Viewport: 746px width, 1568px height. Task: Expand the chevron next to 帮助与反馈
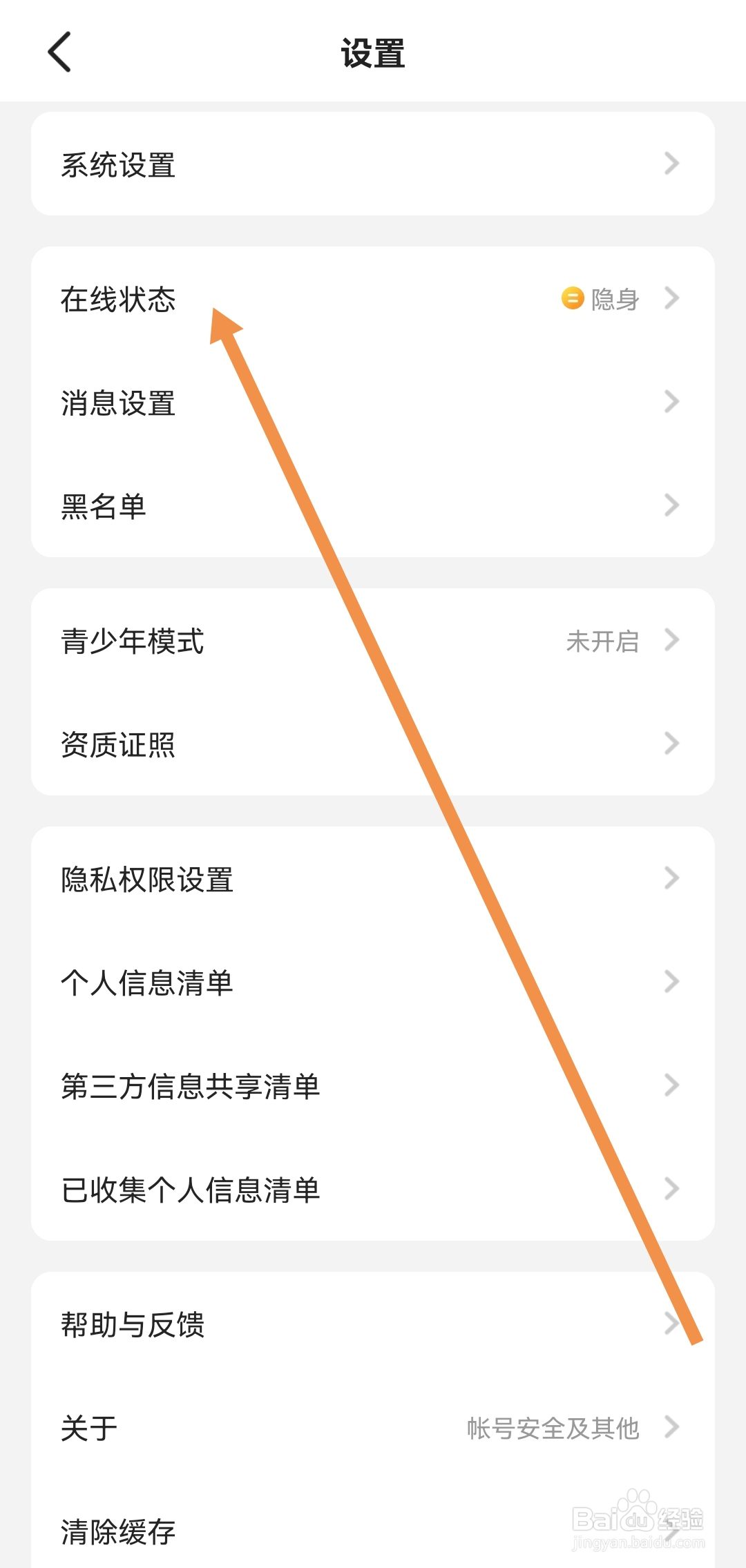671,1324
